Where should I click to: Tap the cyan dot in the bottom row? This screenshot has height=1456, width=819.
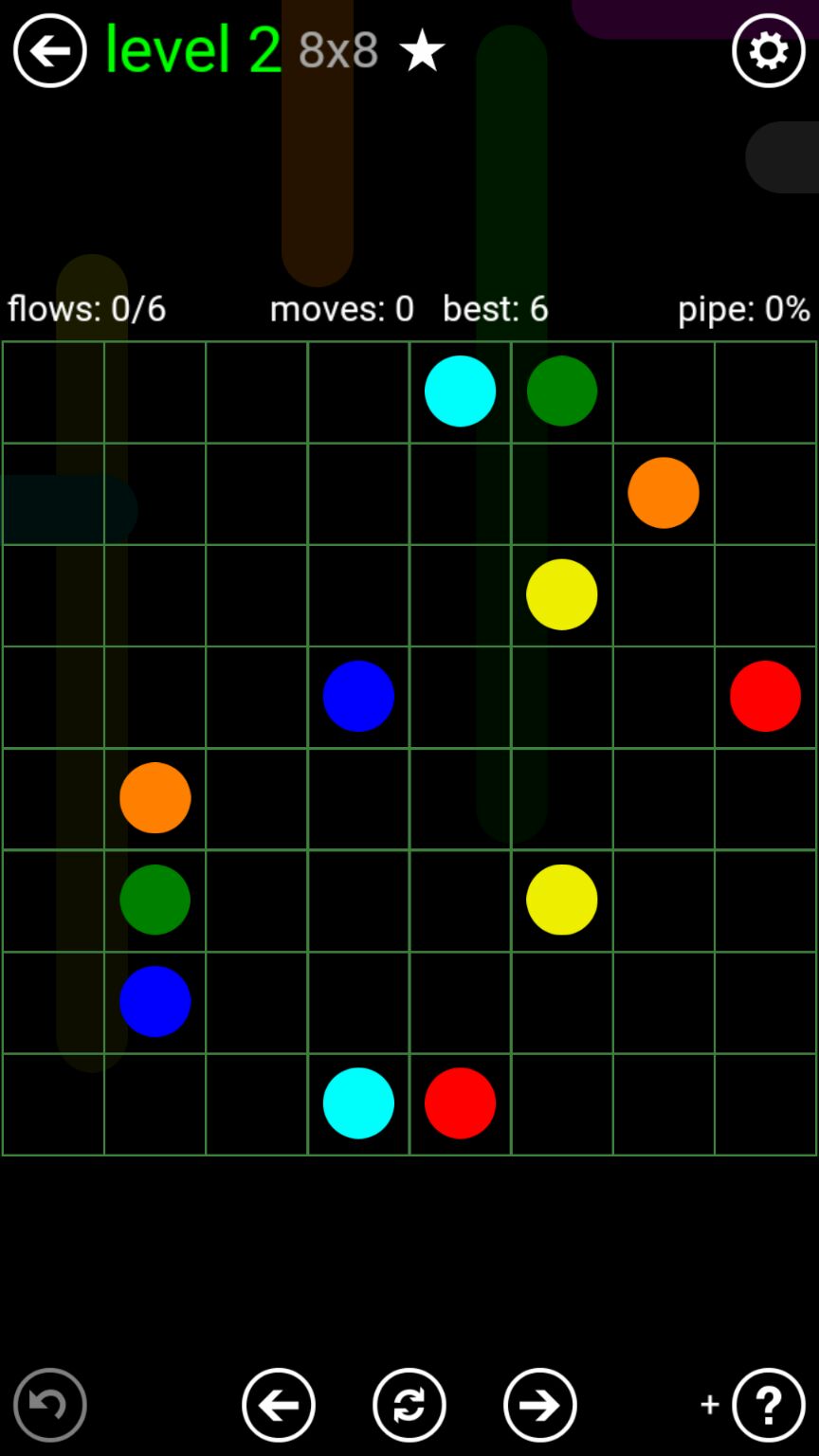358,1103
